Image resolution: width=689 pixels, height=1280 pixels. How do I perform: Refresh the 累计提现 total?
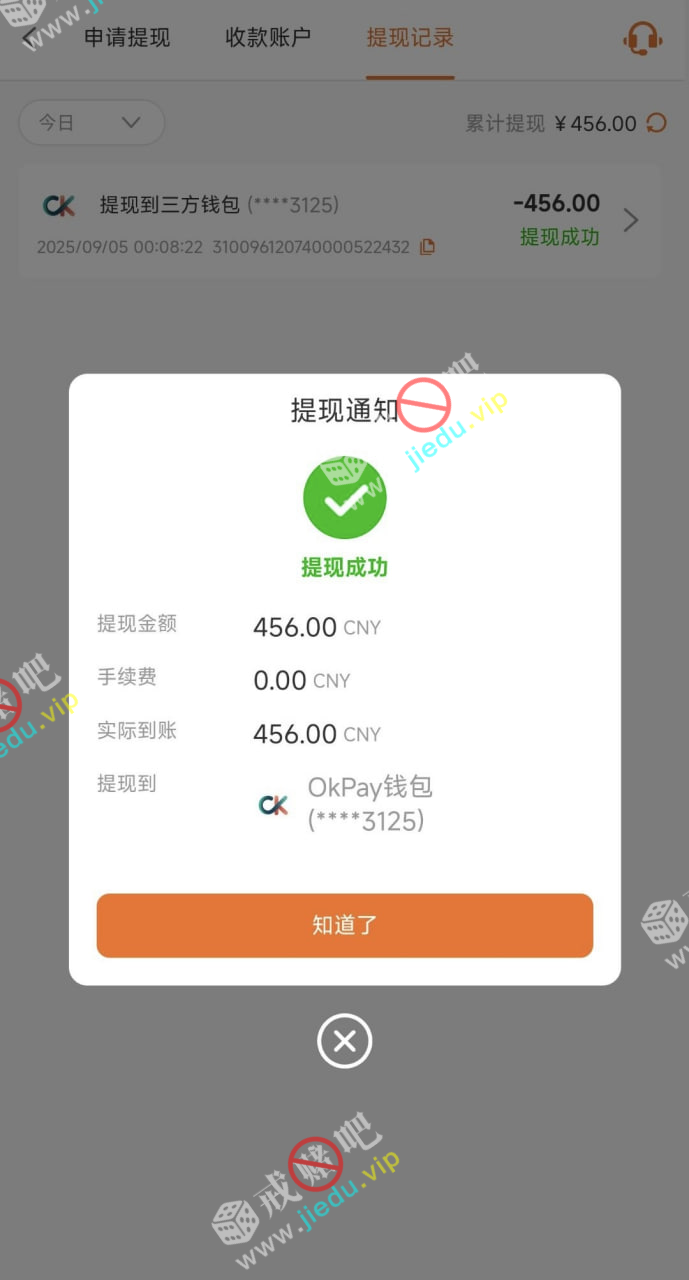657,123
